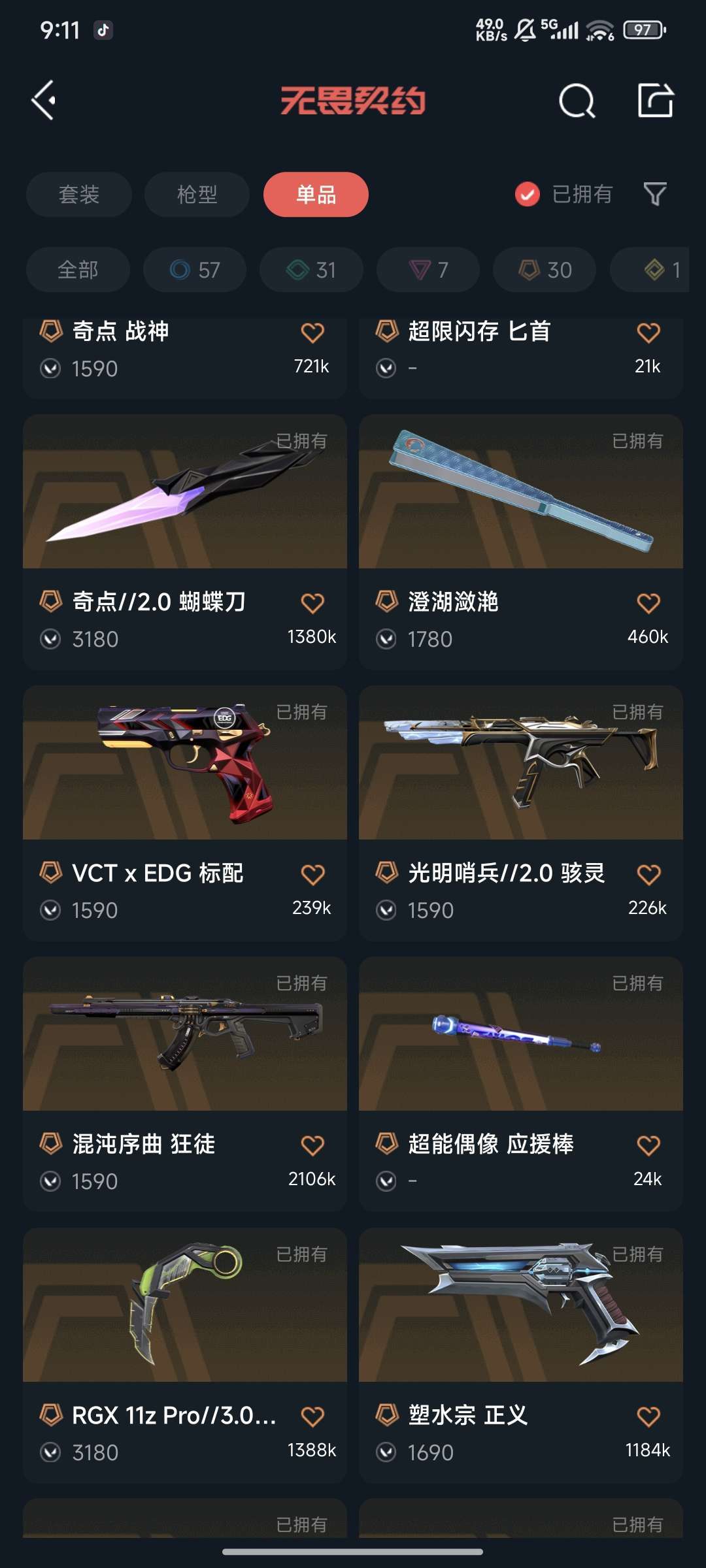Like the 光明哨兵//2.0 骇灵 skin
706x1568 pixels.
tap(648, 874)
